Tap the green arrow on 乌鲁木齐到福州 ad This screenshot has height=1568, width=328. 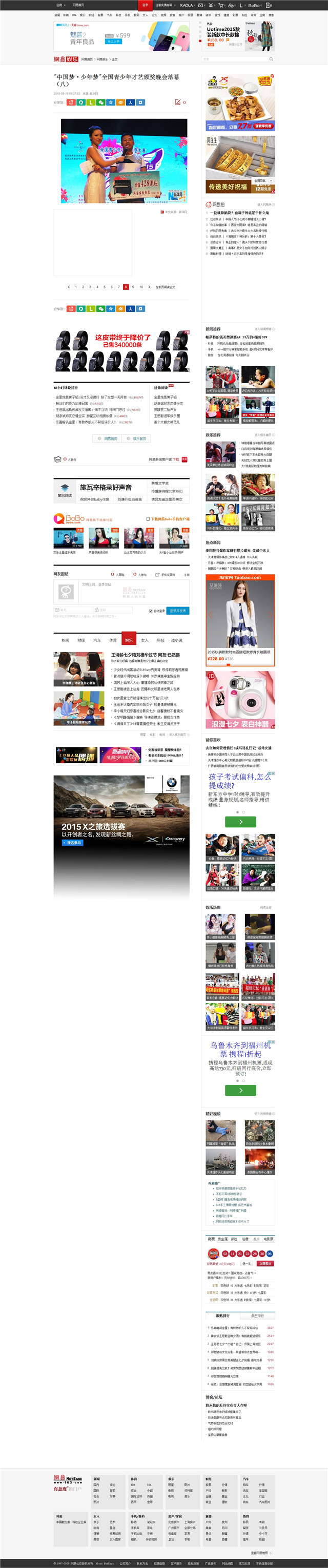click(x=240, y=1090)
